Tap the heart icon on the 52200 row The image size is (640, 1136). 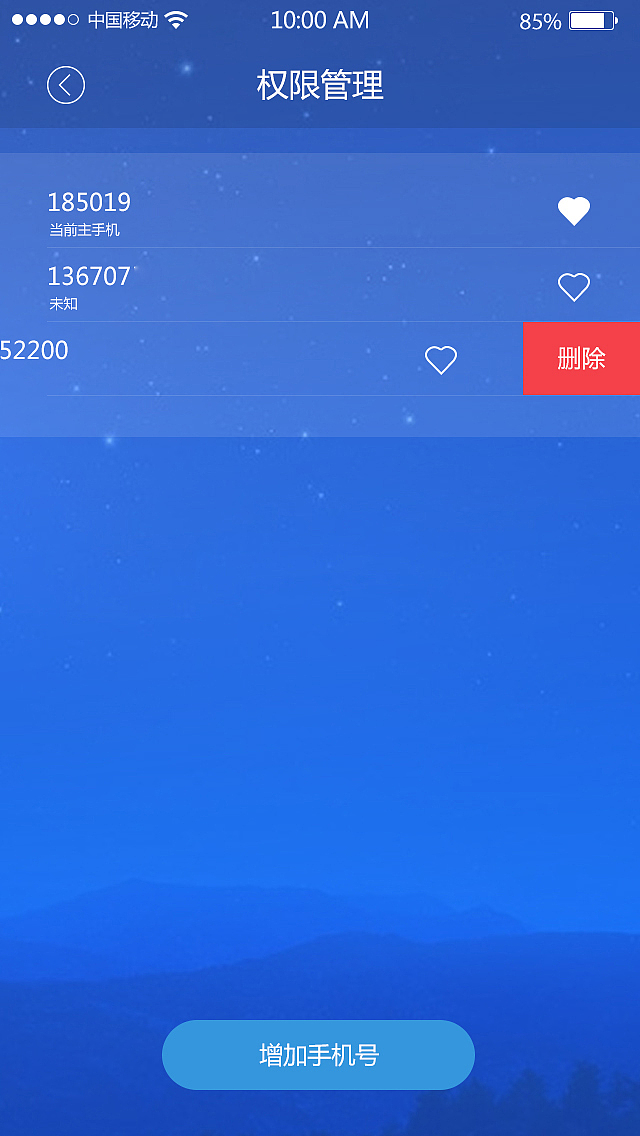[x=441, y=360]
